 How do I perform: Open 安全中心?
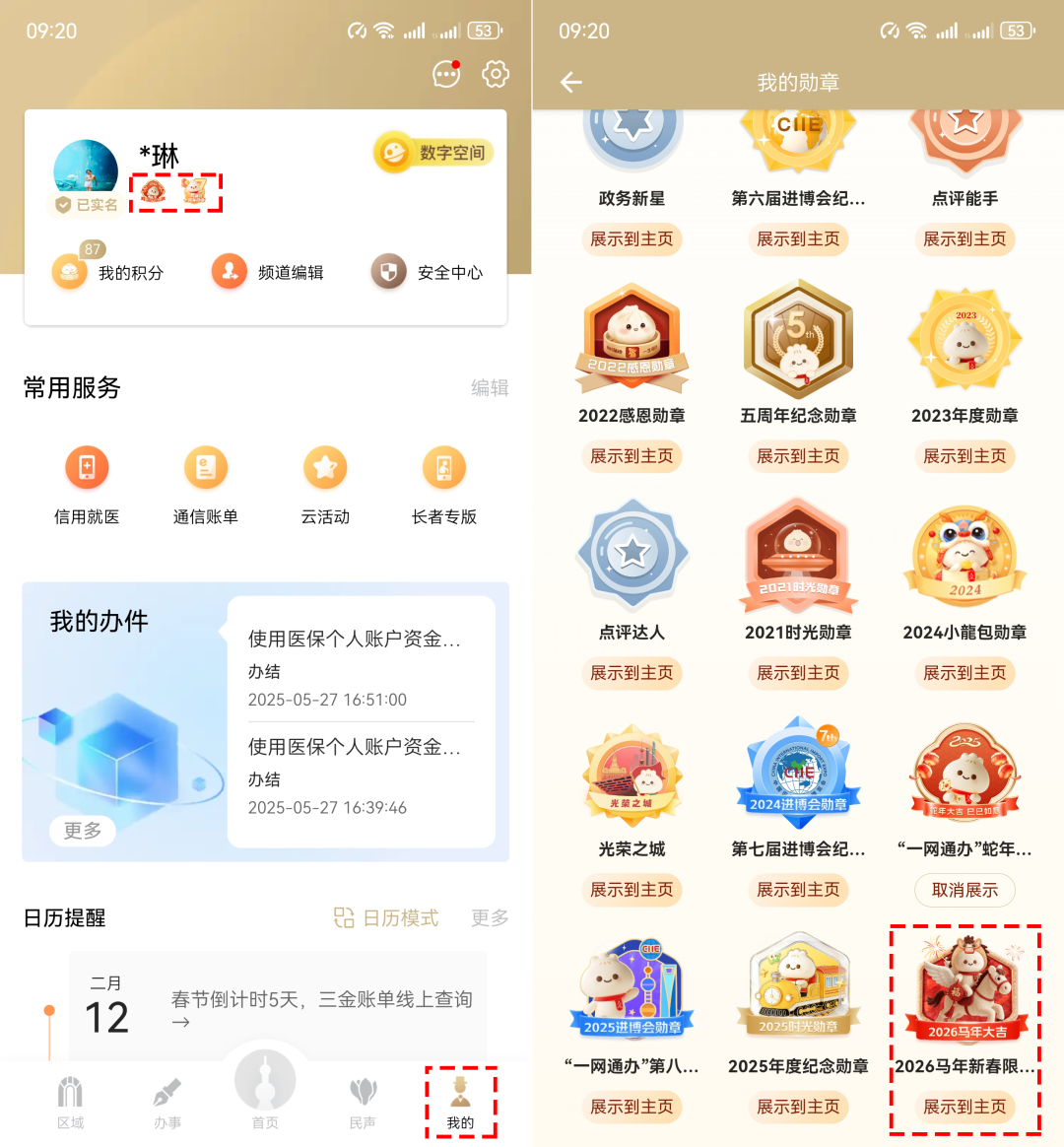pos(428,273)
